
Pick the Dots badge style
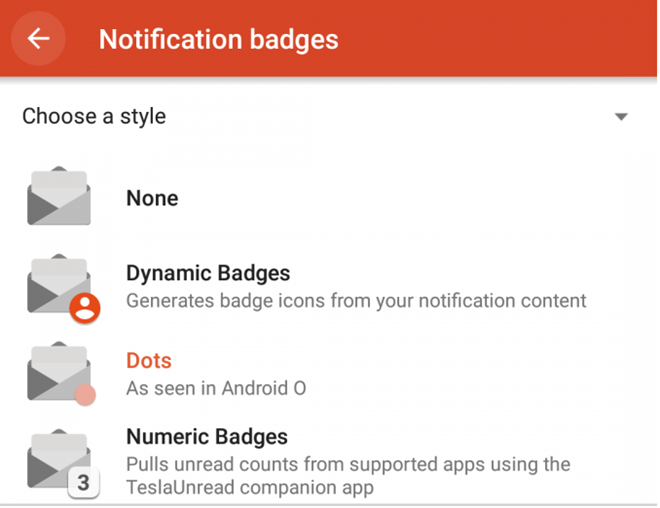149,361
